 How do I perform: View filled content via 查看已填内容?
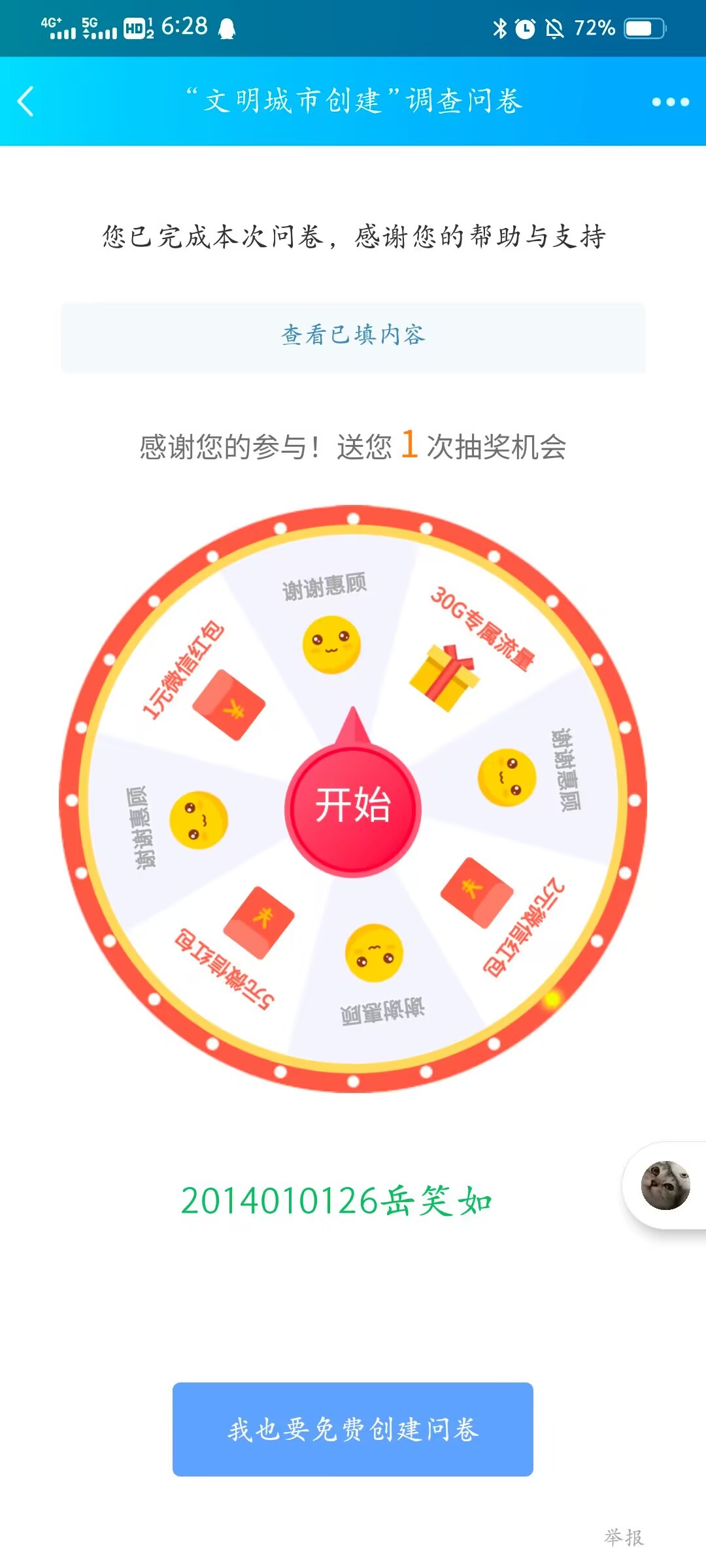click(x=353, y=336)
